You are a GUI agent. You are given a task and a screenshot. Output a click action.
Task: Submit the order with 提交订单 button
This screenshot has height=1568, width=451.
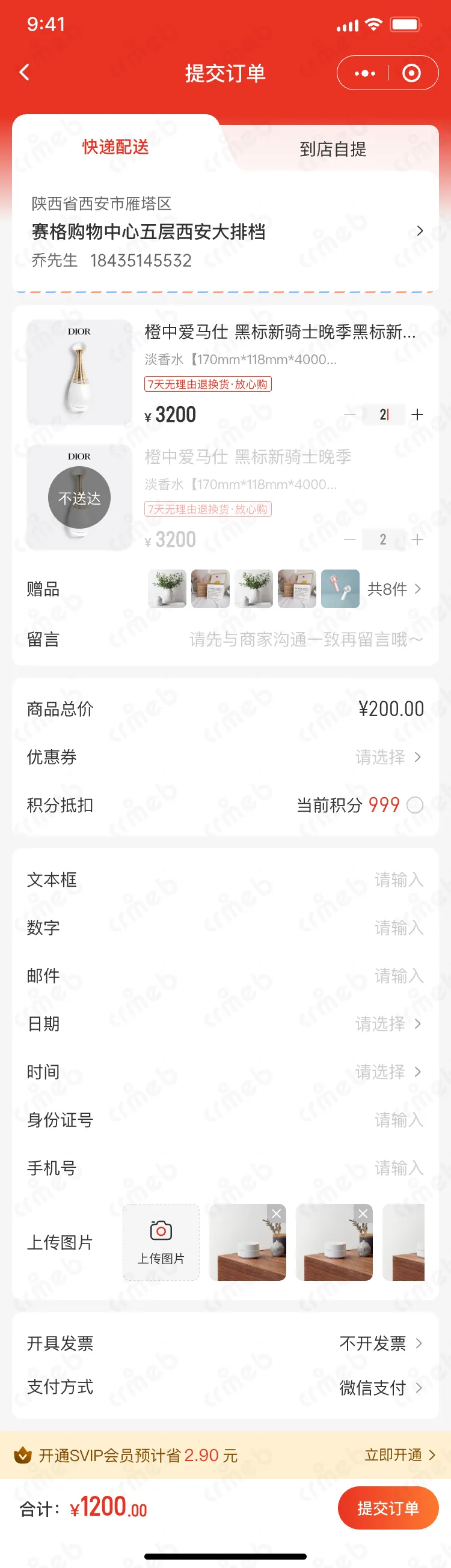(388, 1507)
